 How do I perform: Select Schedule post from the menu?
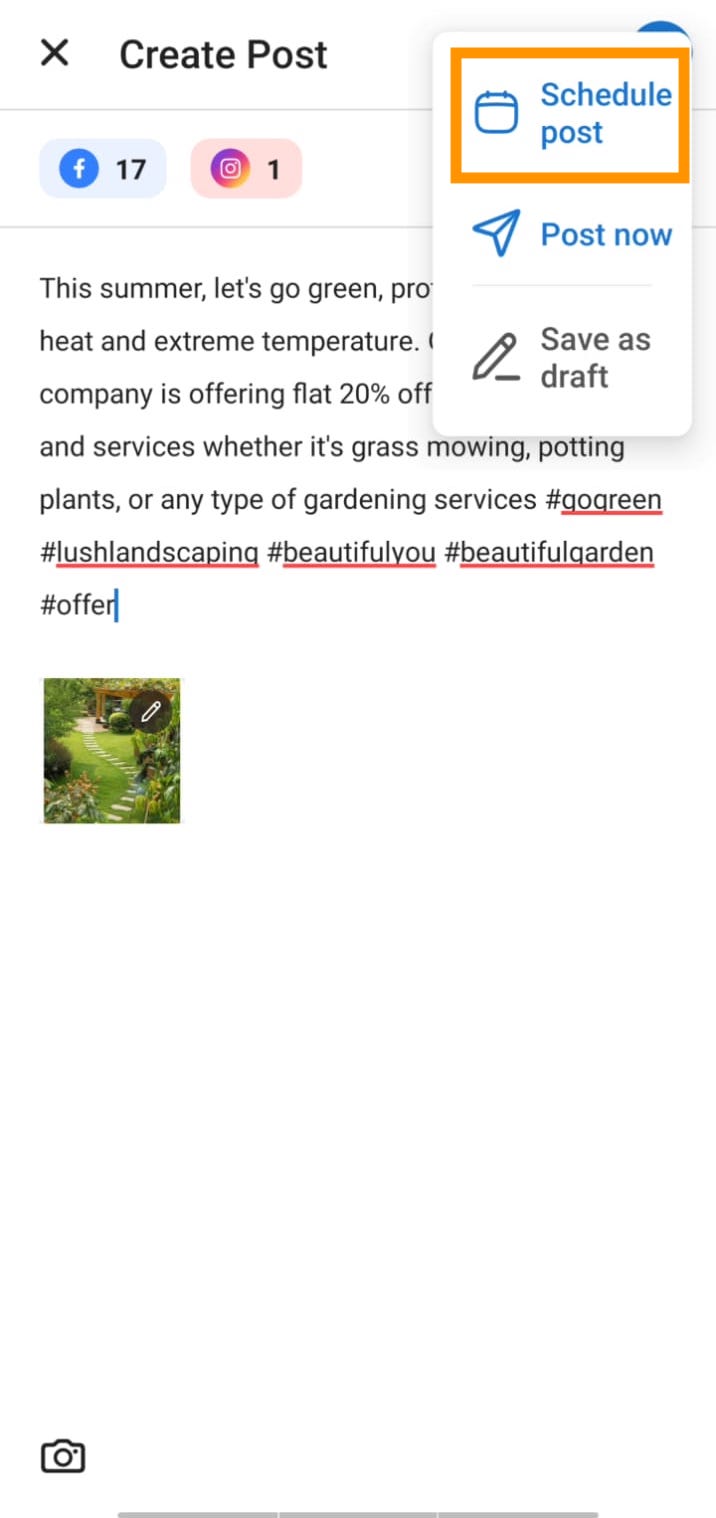tap(570, 113)
